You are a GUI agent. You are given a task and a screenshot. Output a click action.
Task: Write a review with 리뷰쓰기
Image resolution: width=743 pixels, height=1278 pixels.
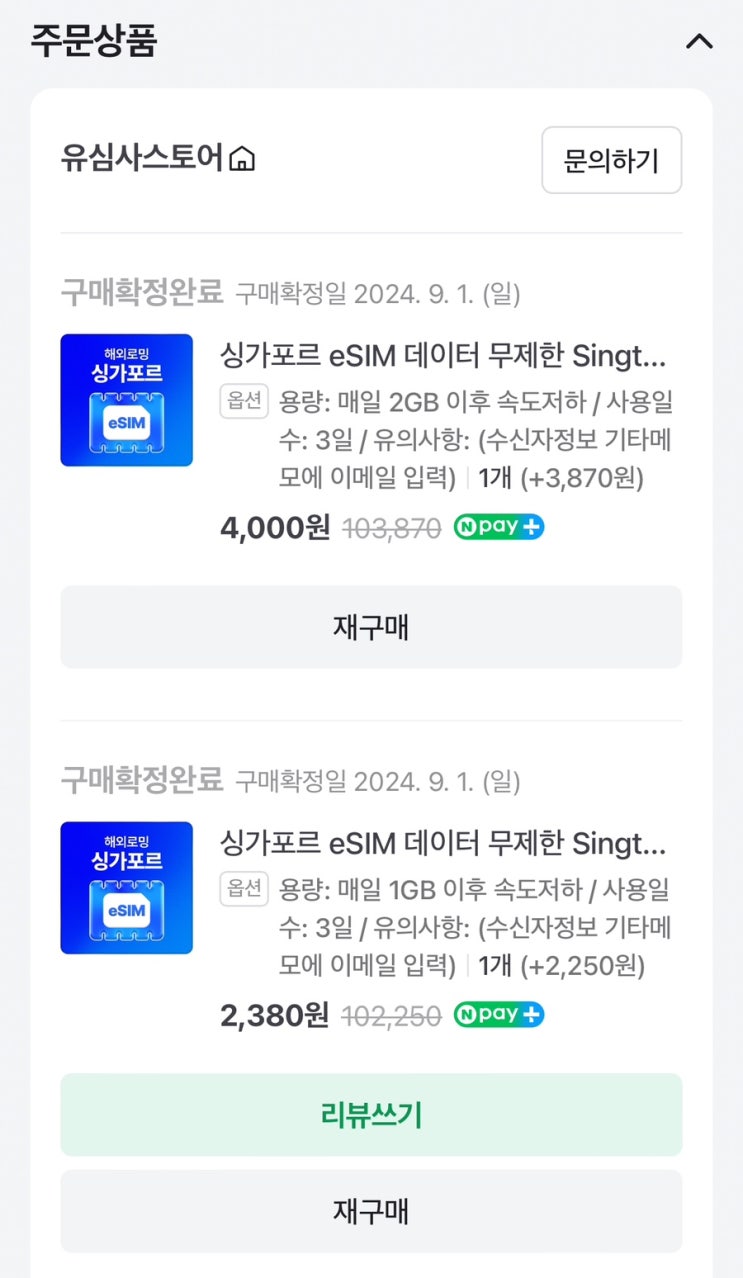click(371, 1115)
